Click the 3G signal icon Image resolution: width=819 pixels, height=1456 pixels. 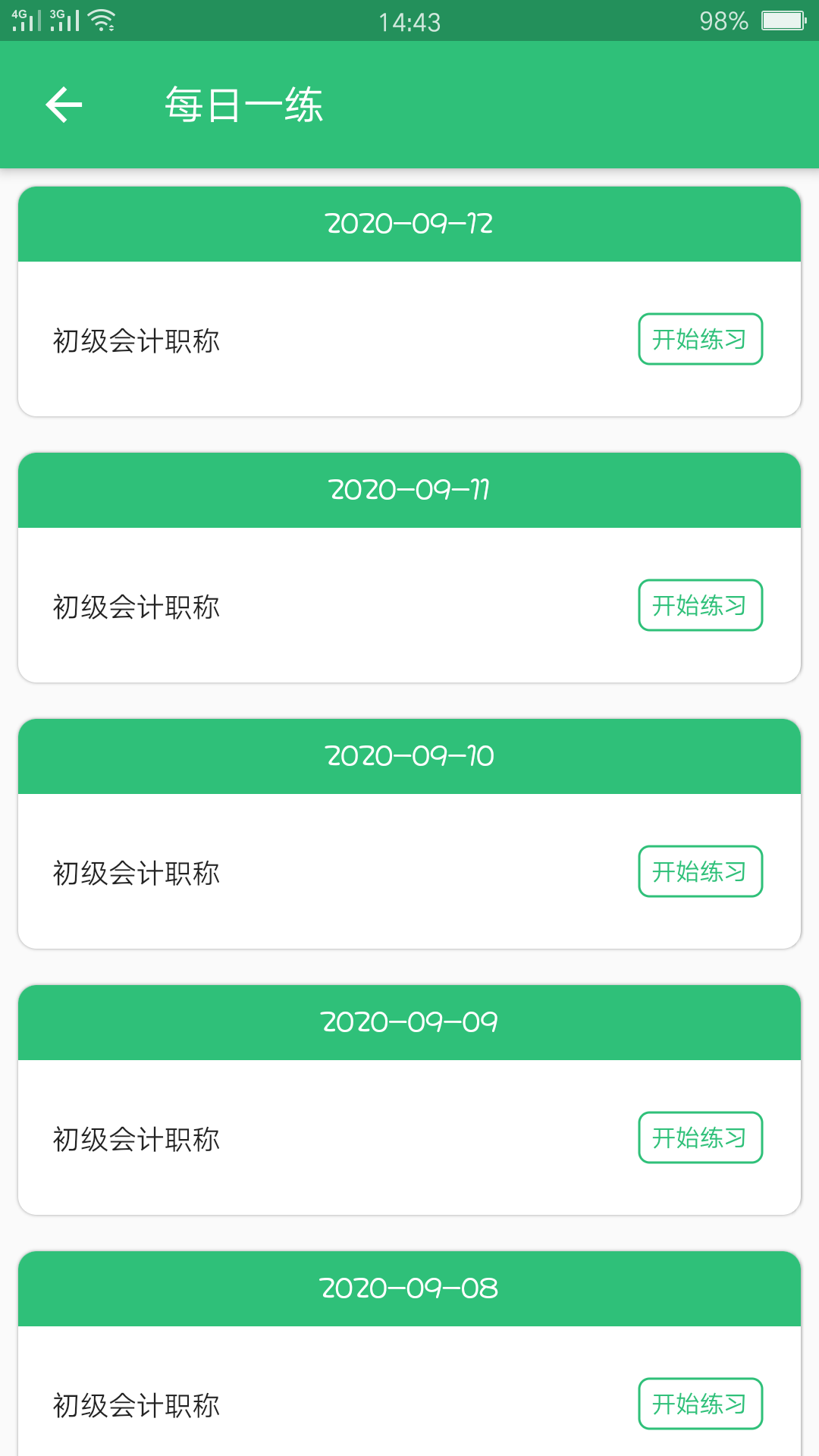65,20
